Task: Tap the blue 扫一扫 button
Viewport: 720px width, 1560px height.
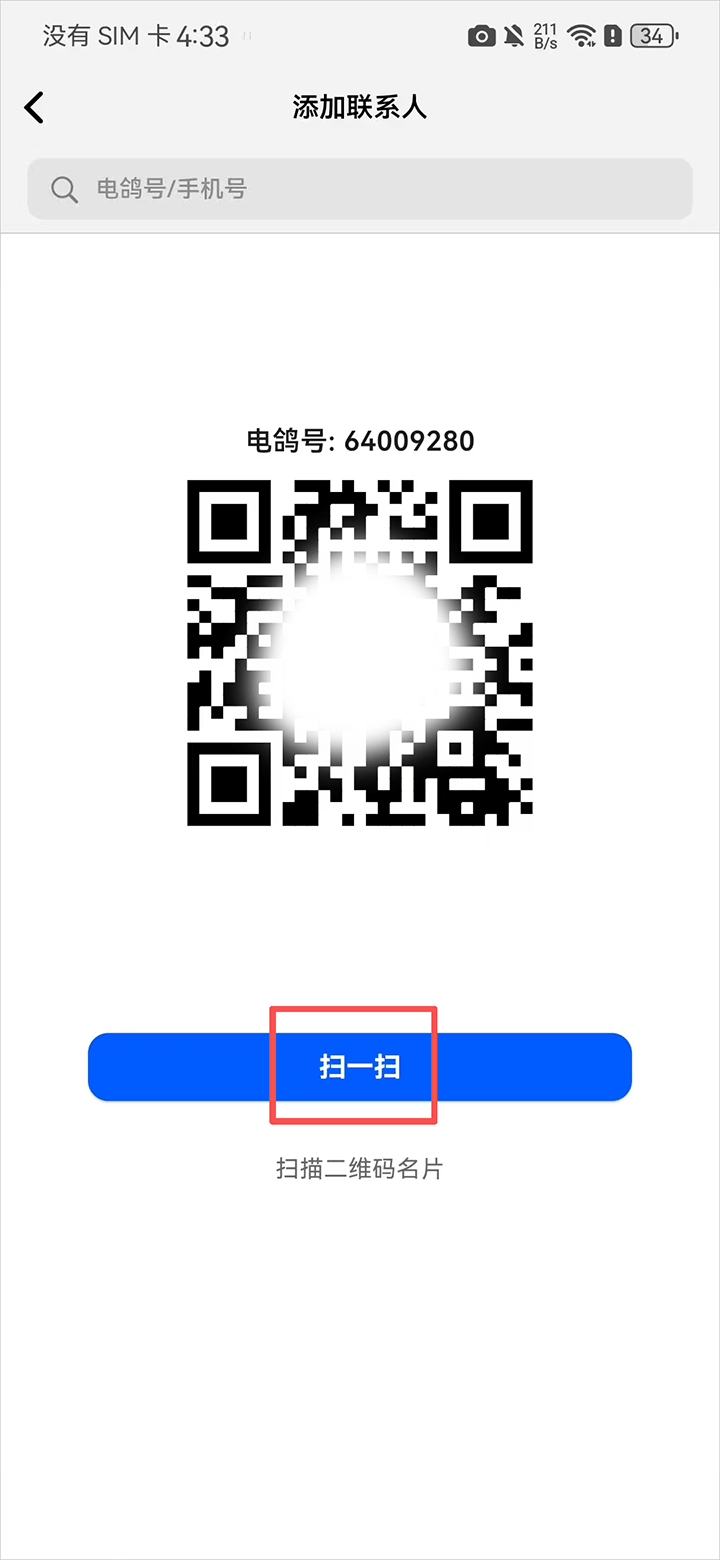Action: [x=360, y=1067]
